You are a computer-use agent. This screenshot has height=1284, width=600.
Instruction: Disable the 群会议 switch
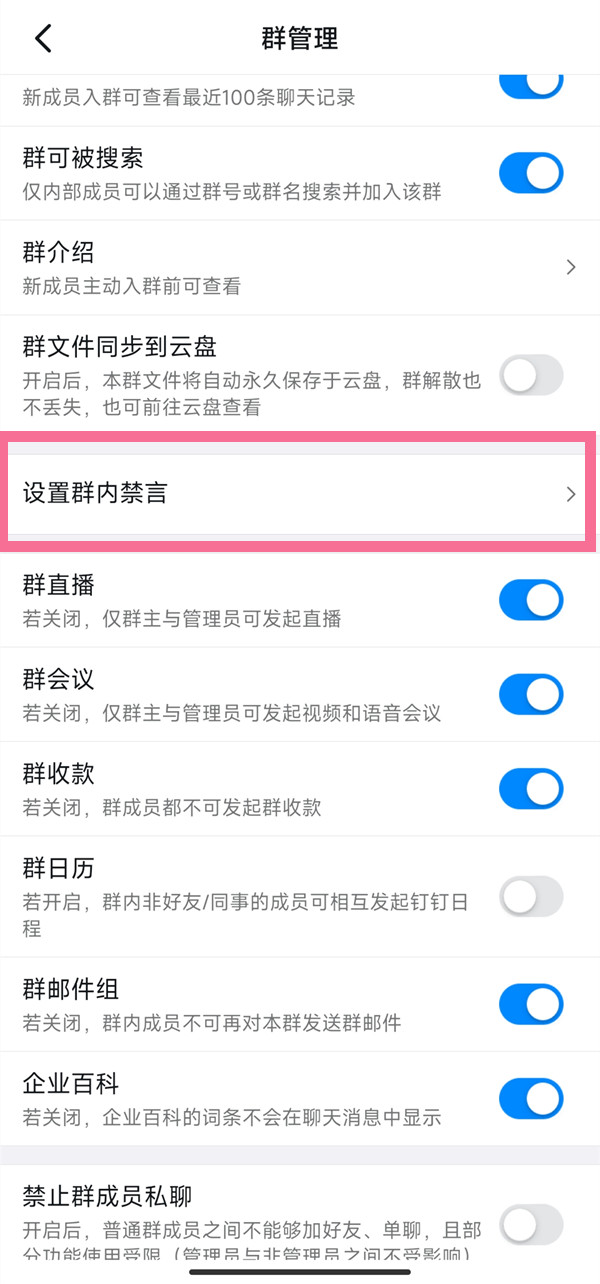click(531, 693)
